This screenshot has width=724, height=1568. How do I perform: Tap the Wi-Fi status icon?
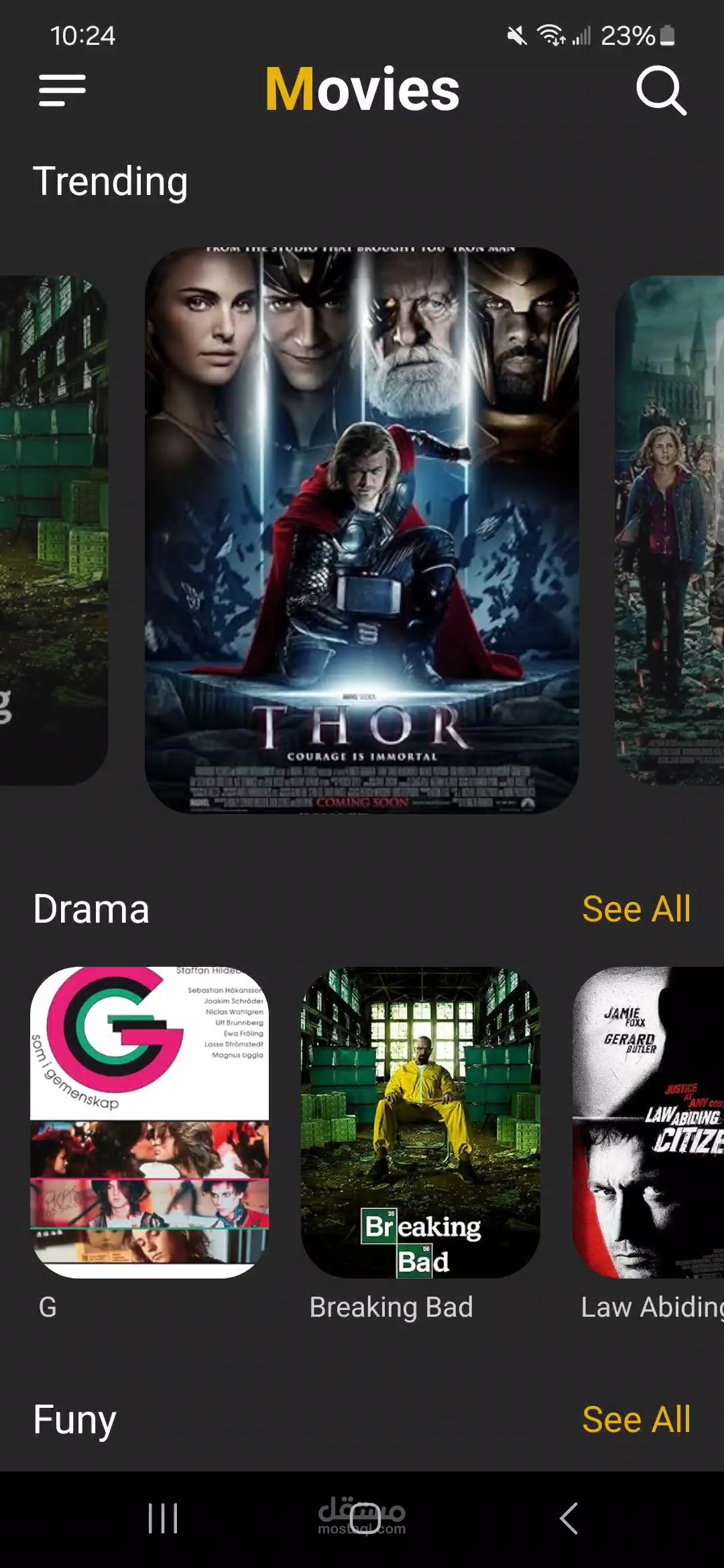(x=552, y=36)
